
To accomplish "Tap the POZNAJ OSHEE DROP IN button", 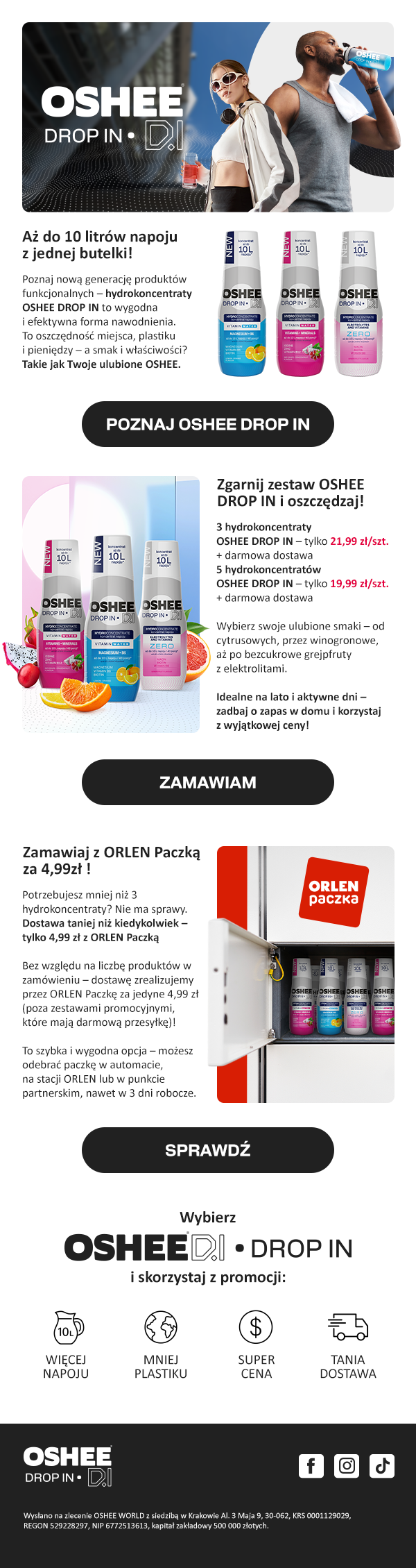I will (x=208, y=424).
